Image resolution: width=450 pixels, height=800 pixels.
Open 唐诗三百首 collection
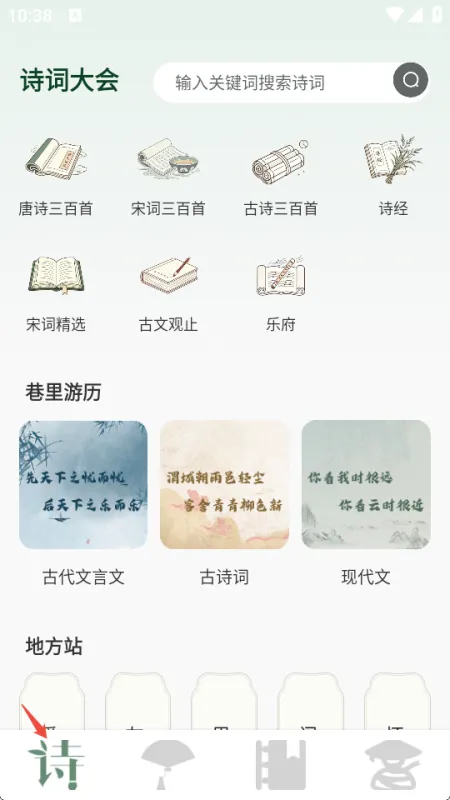click(56, 176)
